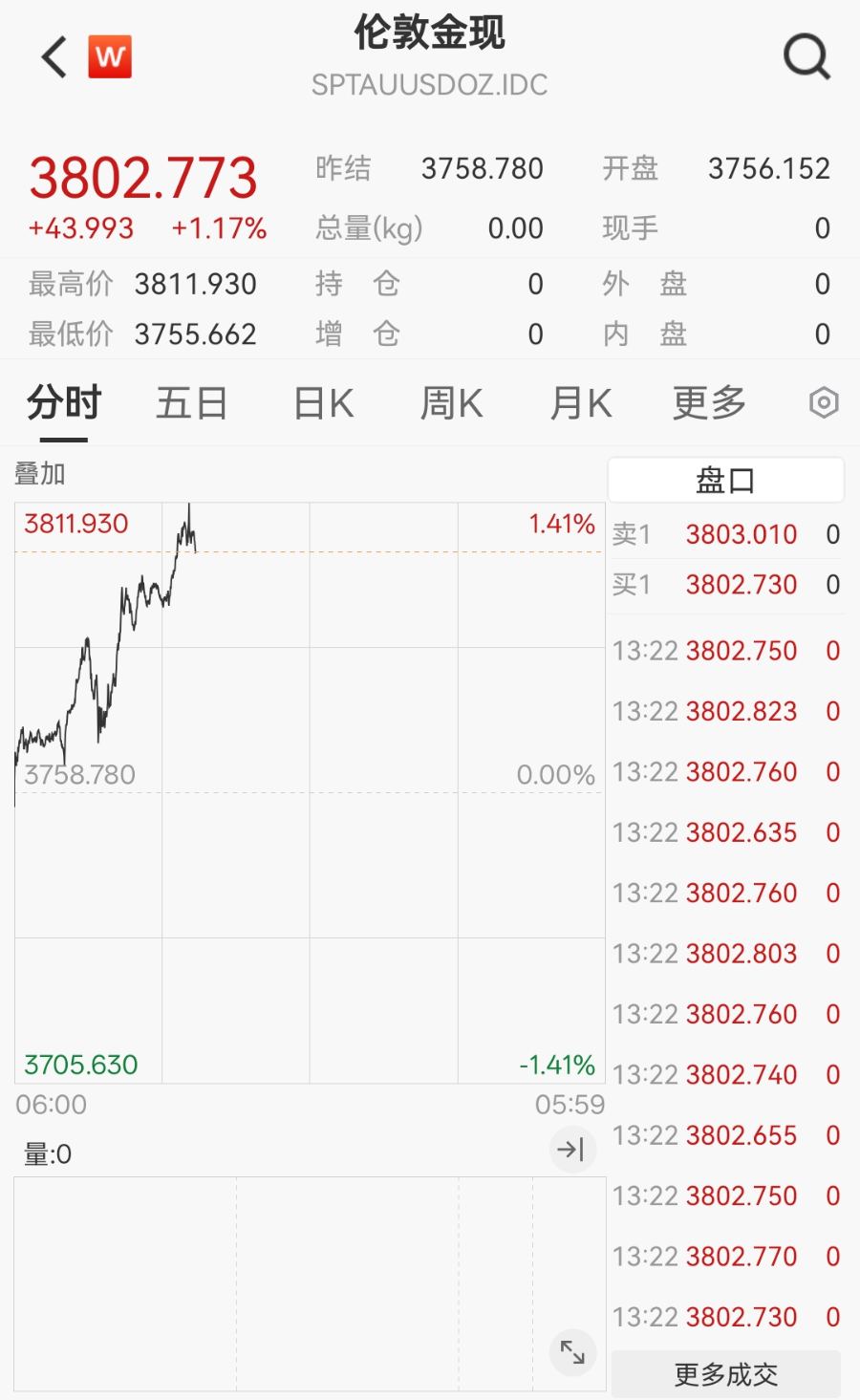Viewport: 860px width, 1400px height.
Task: Switch to the 月K chart tab
Action: click(x=581, y=403)
